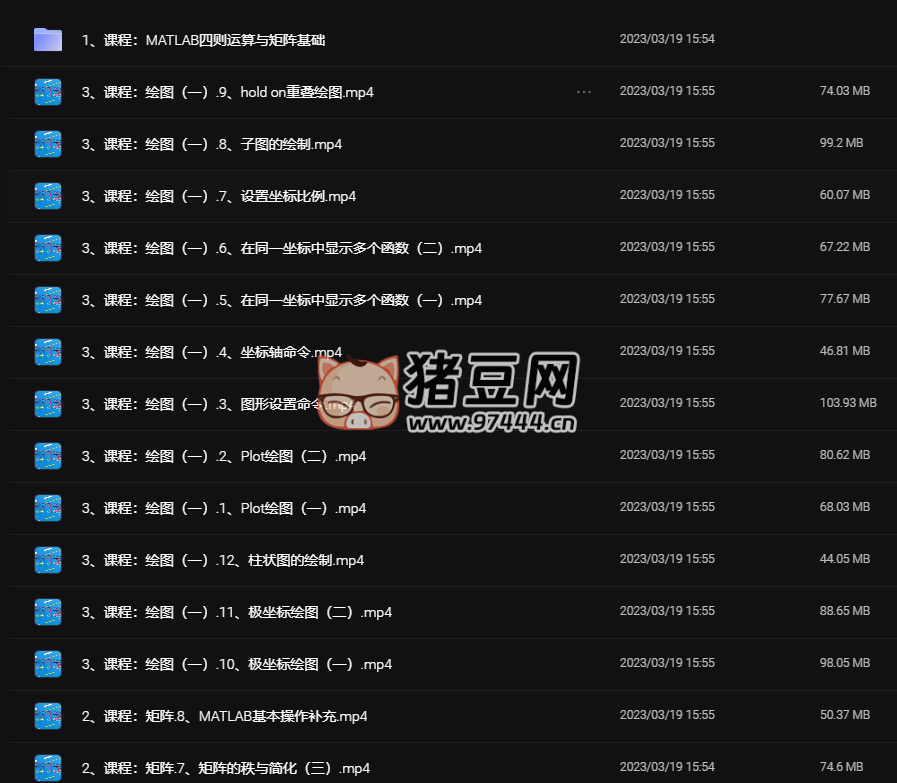
Task: Play 绘图(一).9、hold on重叠绘图.mp4
Action: coord(227,92)
